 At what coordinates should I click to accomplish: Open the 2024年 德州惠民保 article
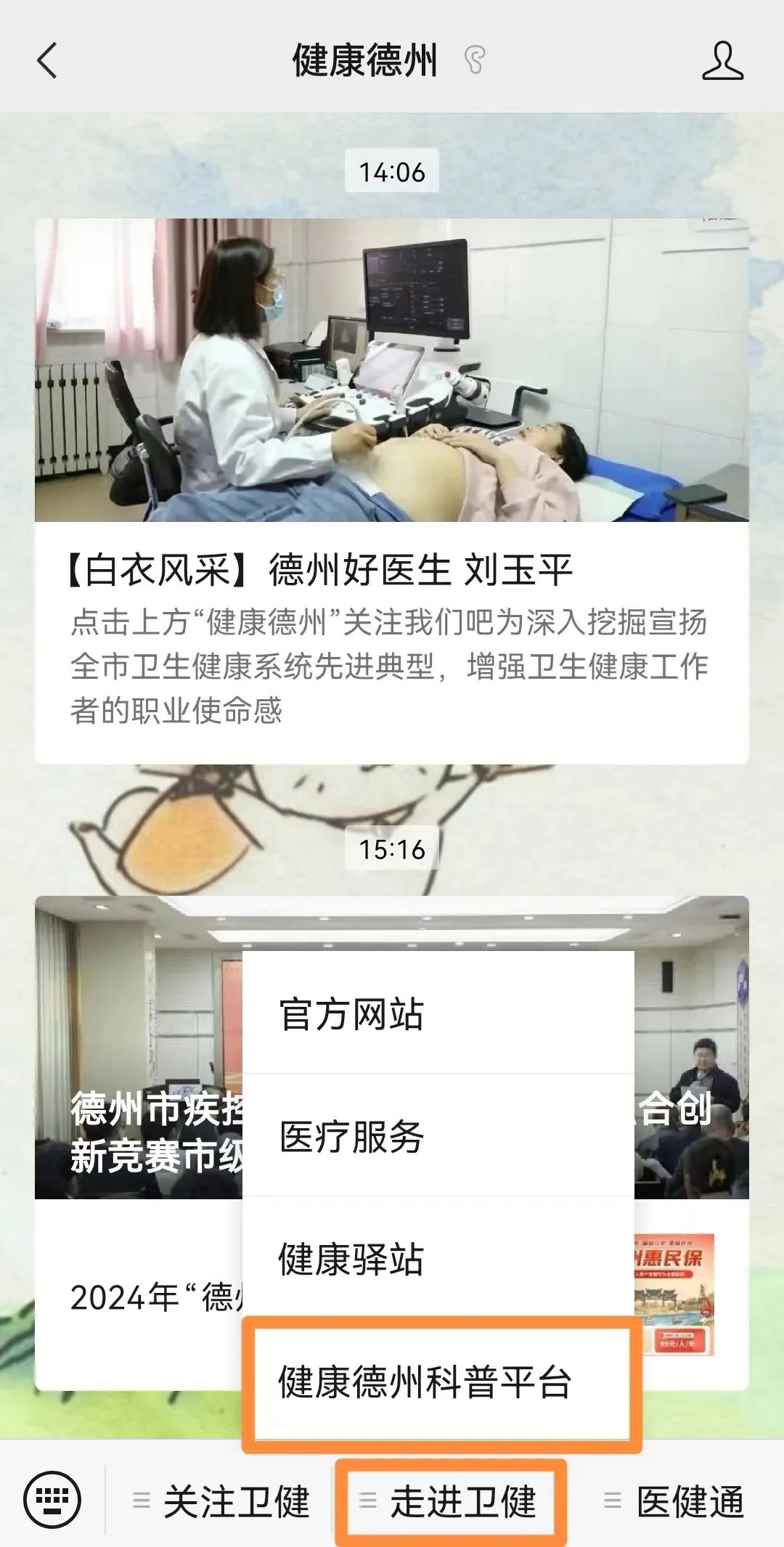click(138, 1297)
